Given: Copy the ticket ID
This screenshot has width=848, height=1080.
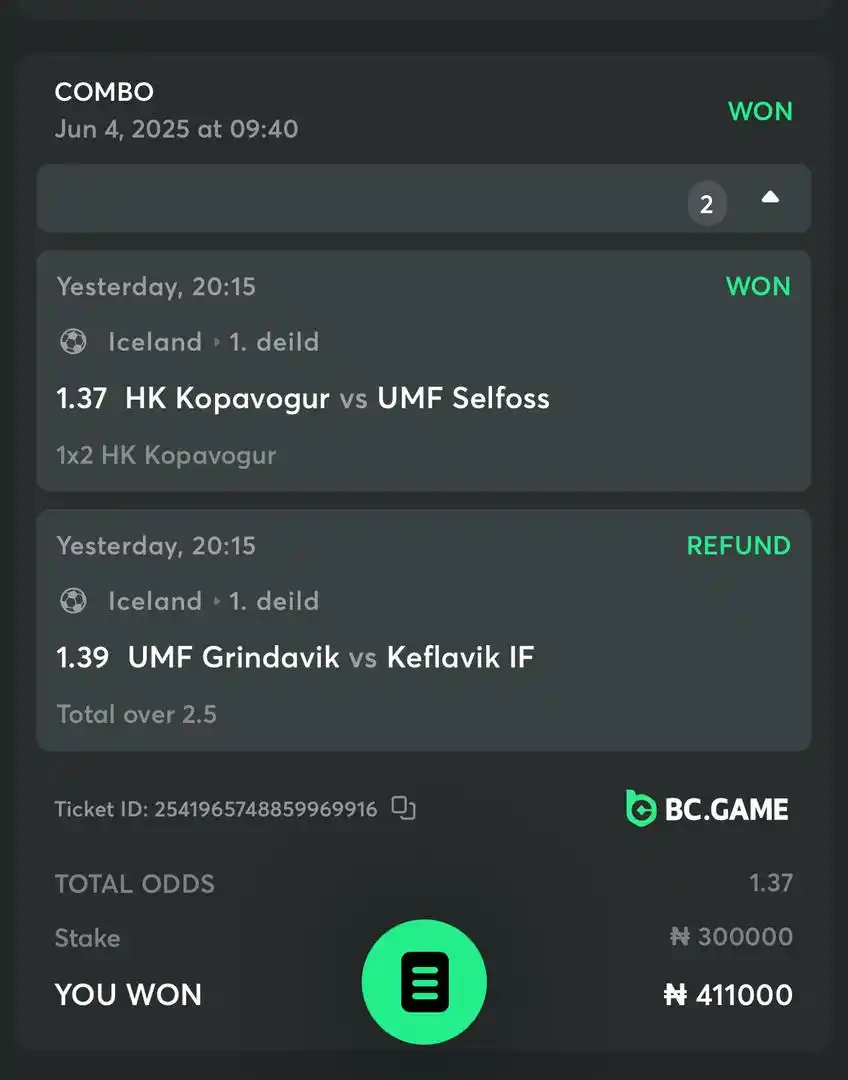Looking at the screenshot, I should [x=403, y=808].
